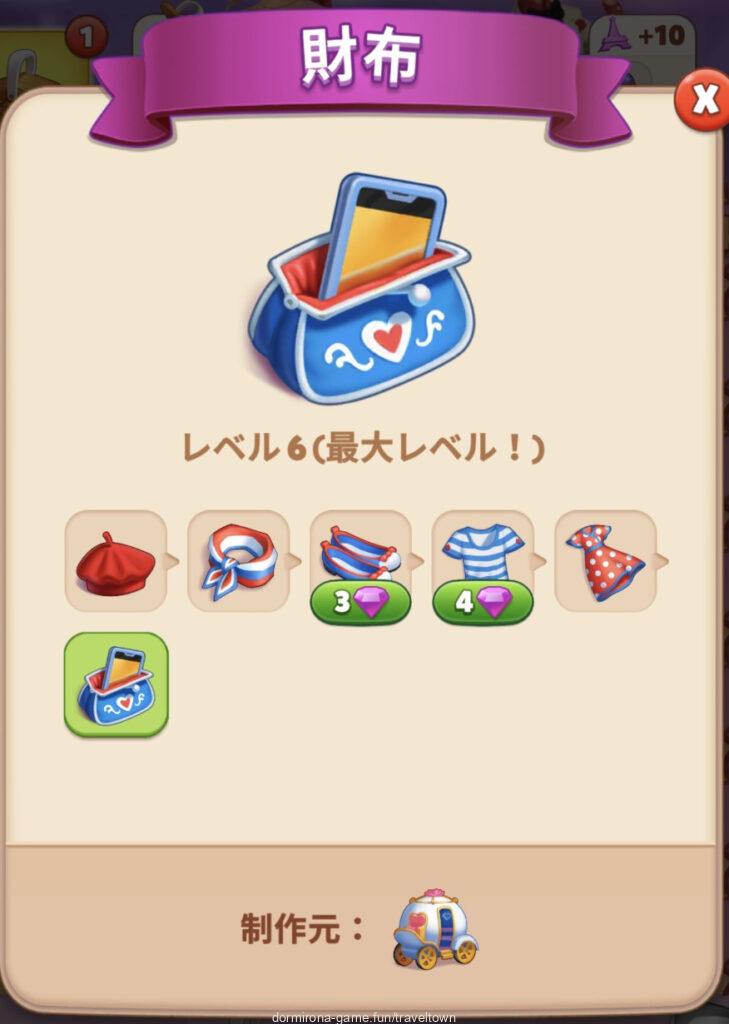Buy the shoes for 3 gems
Image resolution: width=729 pixels, height=1024 pixels.
pos(360,603)
